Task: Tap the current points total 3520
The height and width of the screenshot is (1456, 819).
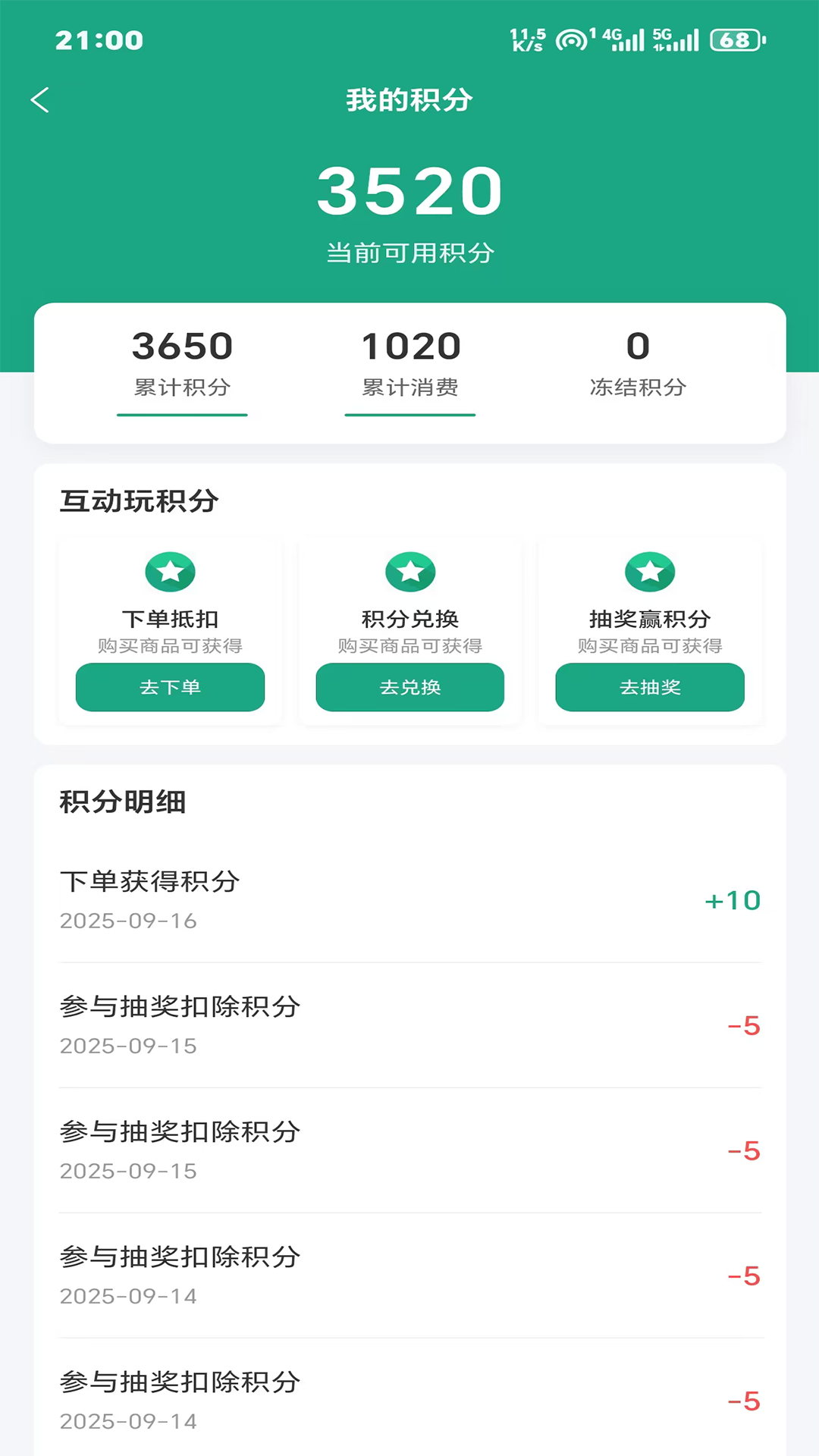Action: [409, 191]
